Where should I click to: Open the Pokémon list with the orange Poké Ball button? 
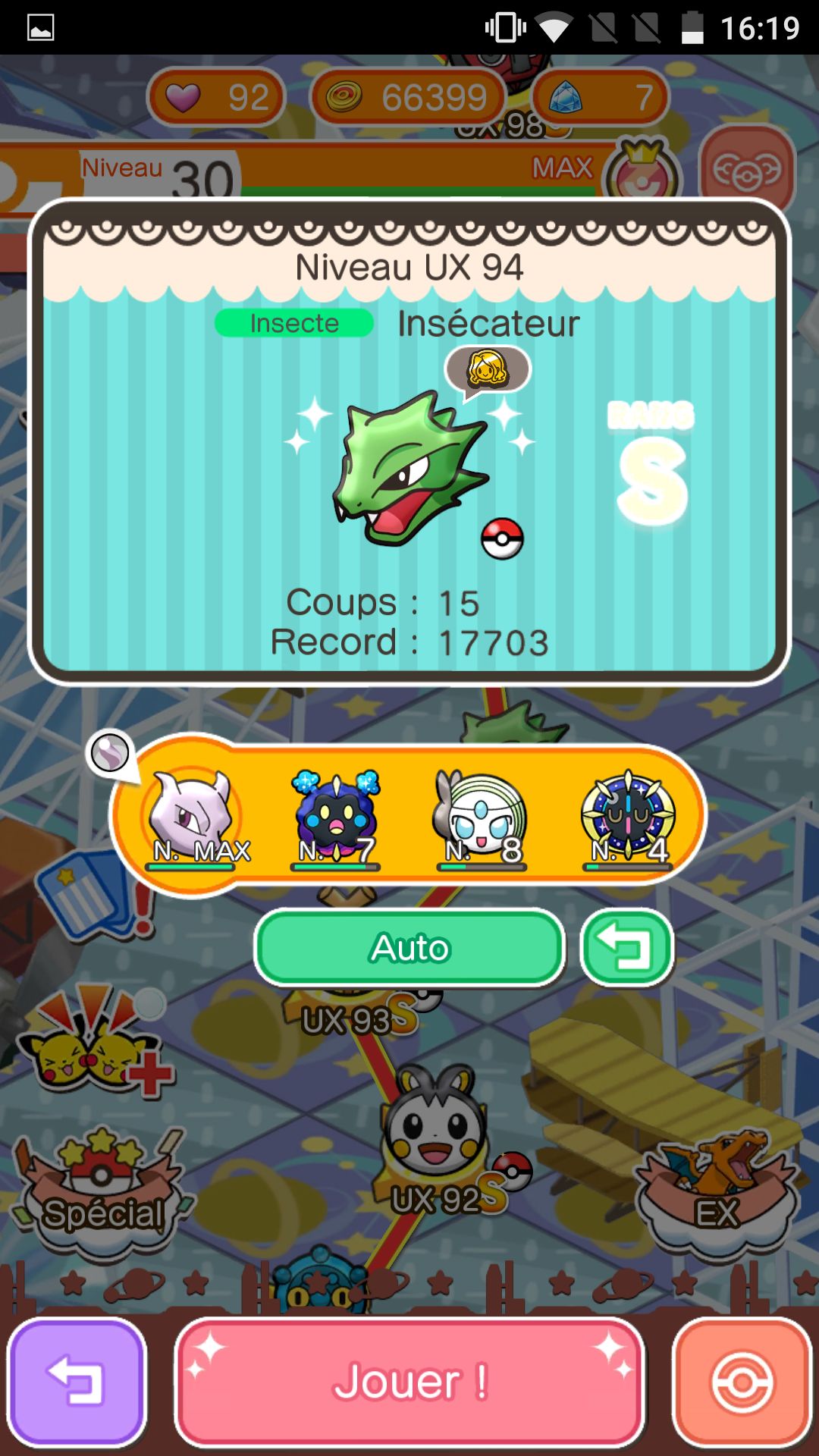coord(742,1382)
